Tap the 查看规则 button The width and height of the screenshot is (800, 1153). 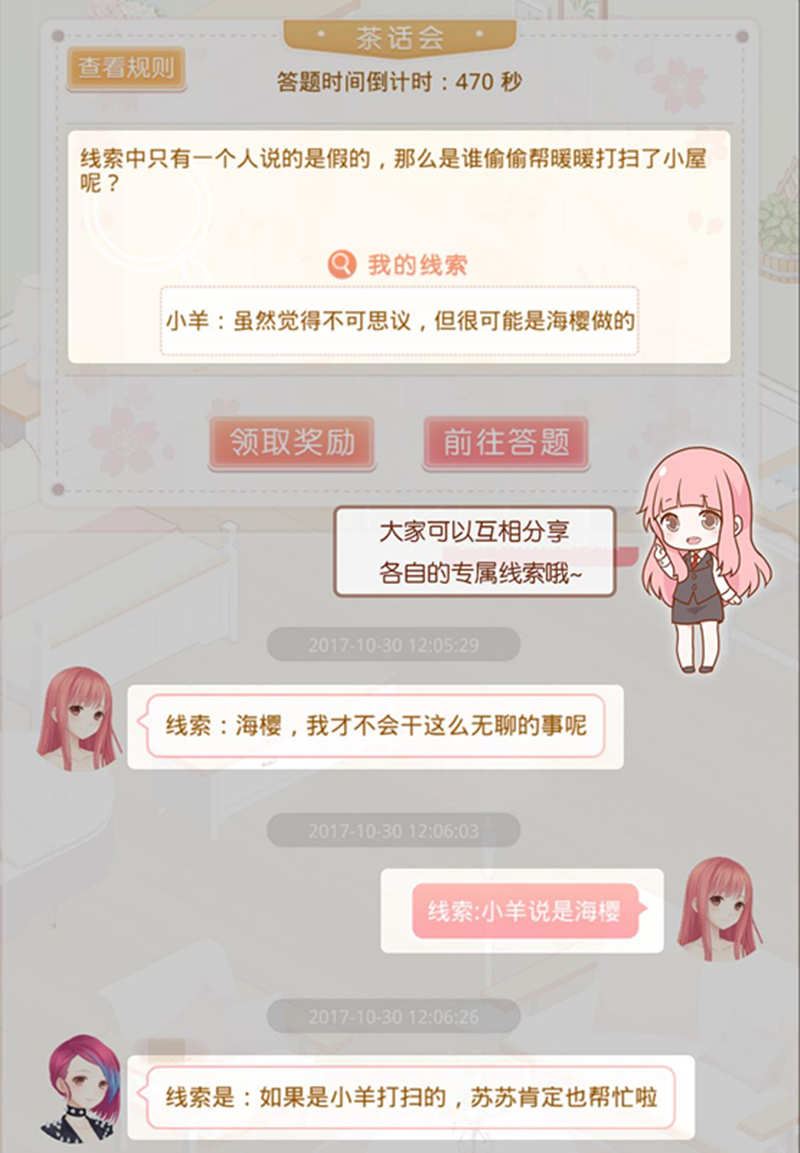click(x=126, y=68)
